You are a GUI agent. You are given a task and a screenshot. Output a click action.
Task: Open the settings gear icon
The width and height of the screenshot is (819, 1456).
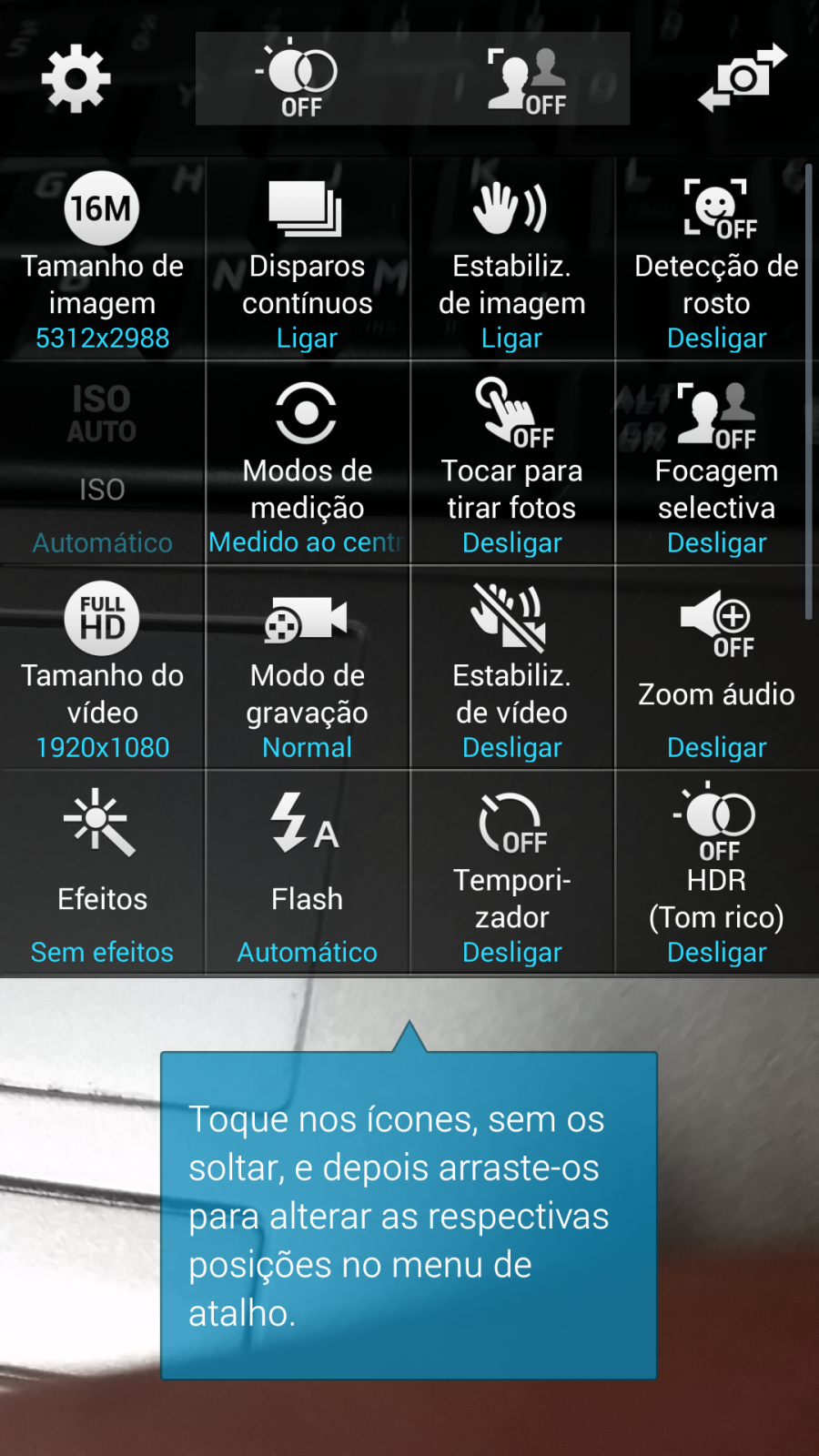(x=76, y=79)
